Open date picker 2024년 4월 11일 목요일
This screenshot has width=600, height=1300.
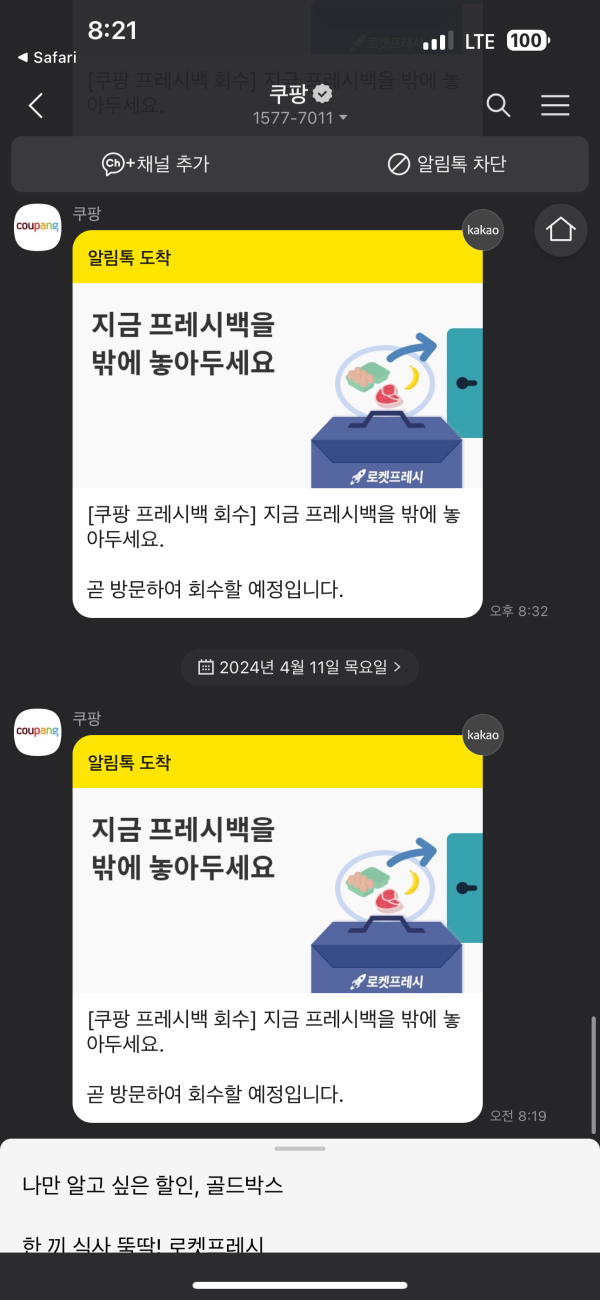click(x=300, y=667)
